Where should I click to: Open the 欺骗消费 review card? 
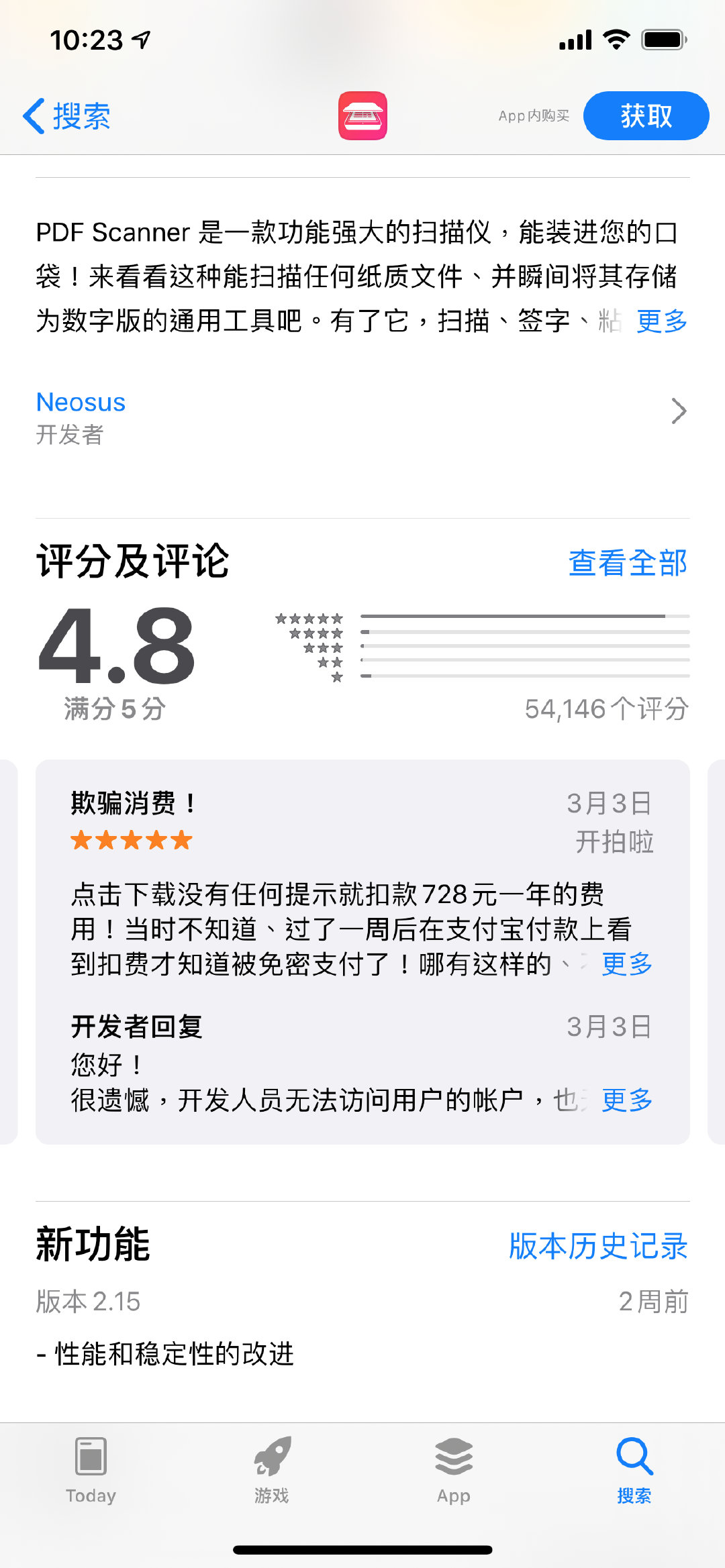(x=362, y=952)
